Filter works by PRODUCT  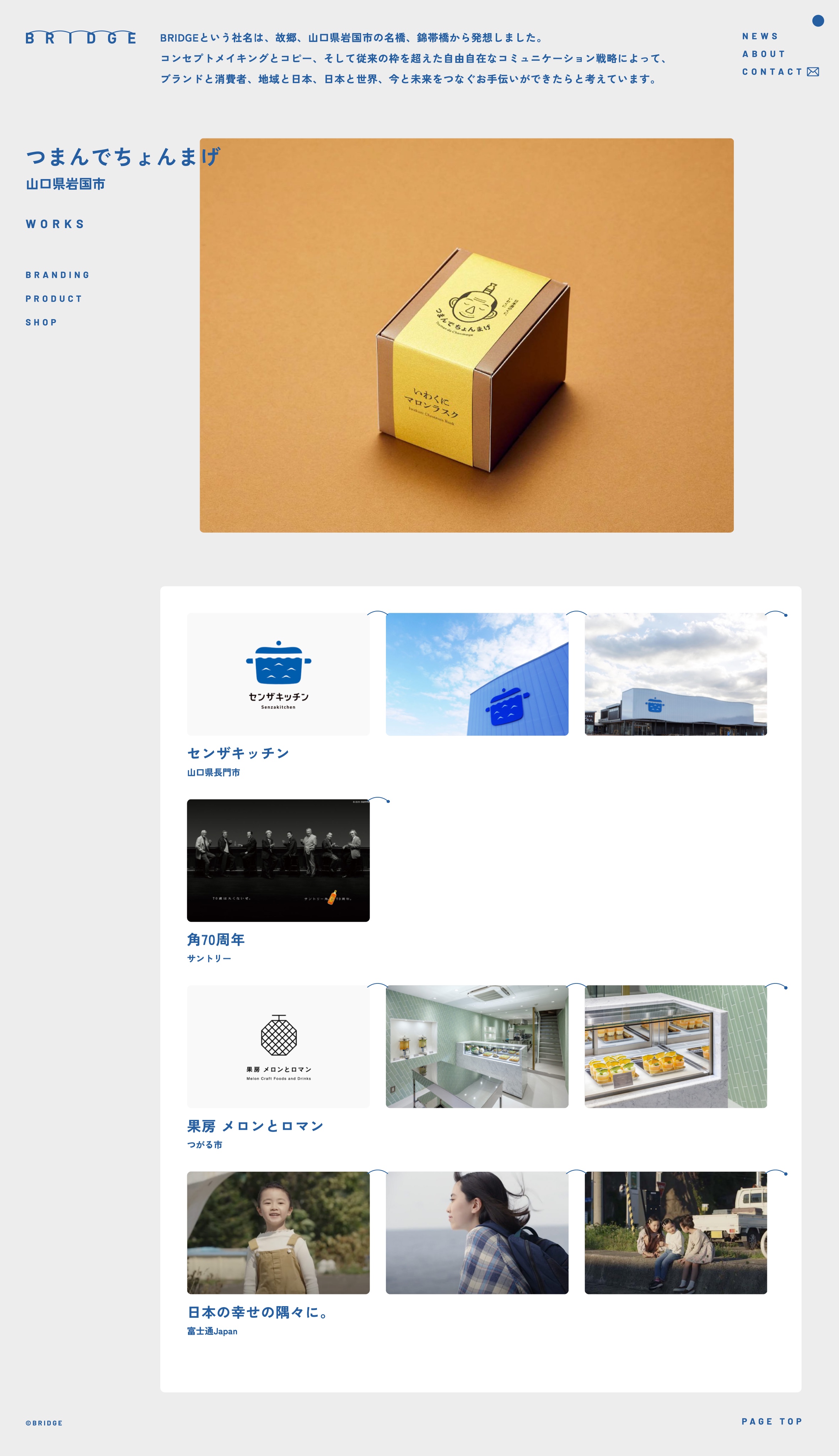(54, 299)
